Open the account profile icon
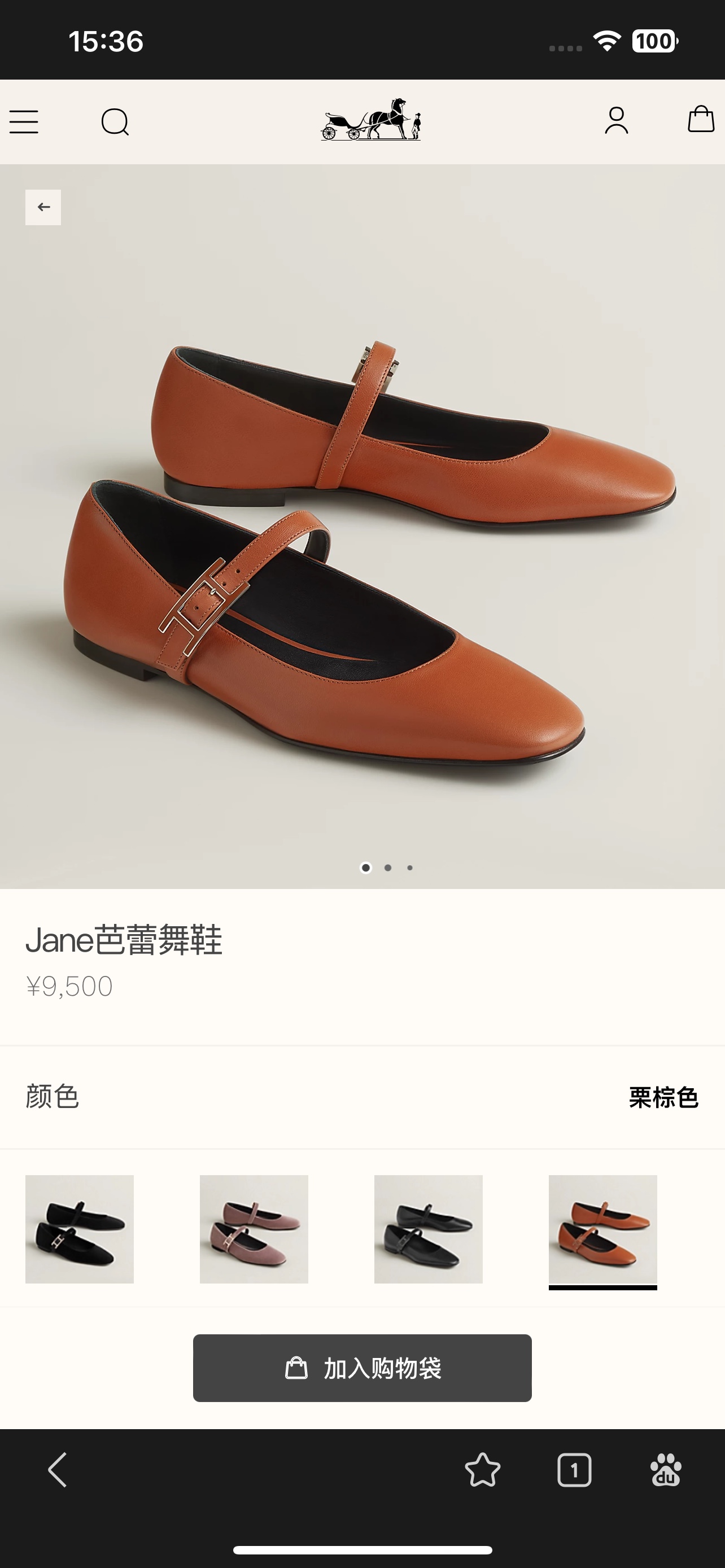Image resolution: width=725 pixels, height=1568 pixels. pyautogui.click(x=616, y=120)
